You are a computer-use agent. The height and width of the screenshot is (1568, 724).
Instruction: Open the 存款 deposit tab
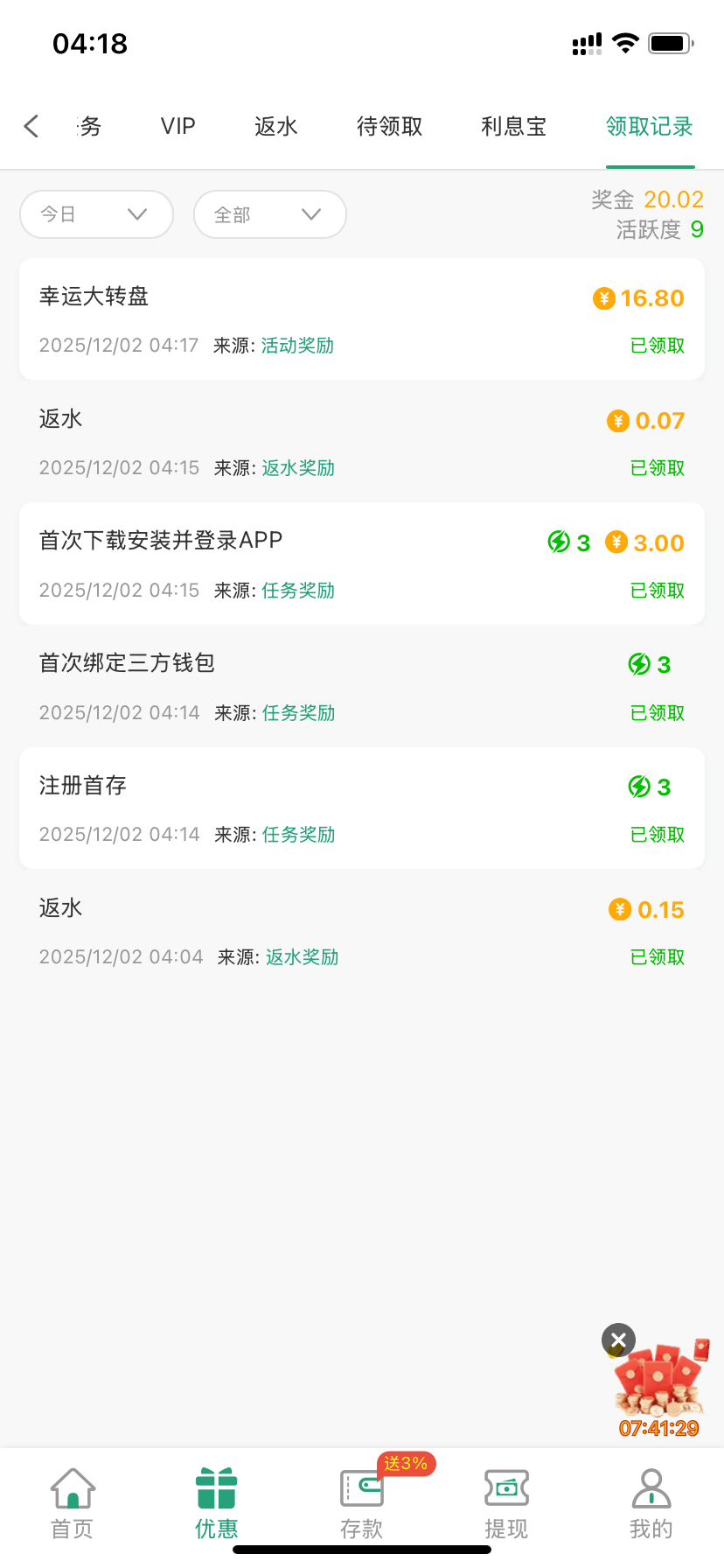tap(361, 1502)
